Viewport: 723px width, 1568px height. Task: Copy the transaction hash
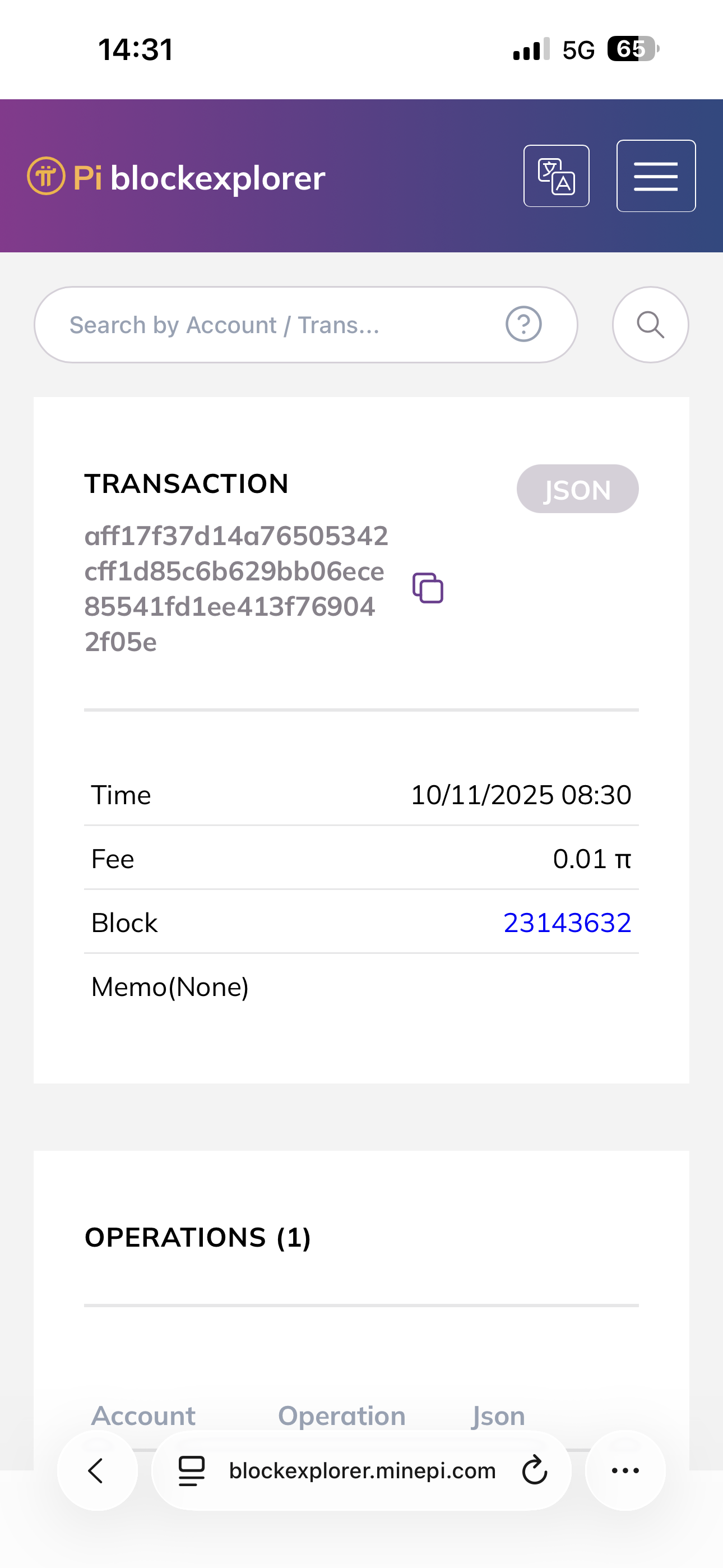point(428,588)
